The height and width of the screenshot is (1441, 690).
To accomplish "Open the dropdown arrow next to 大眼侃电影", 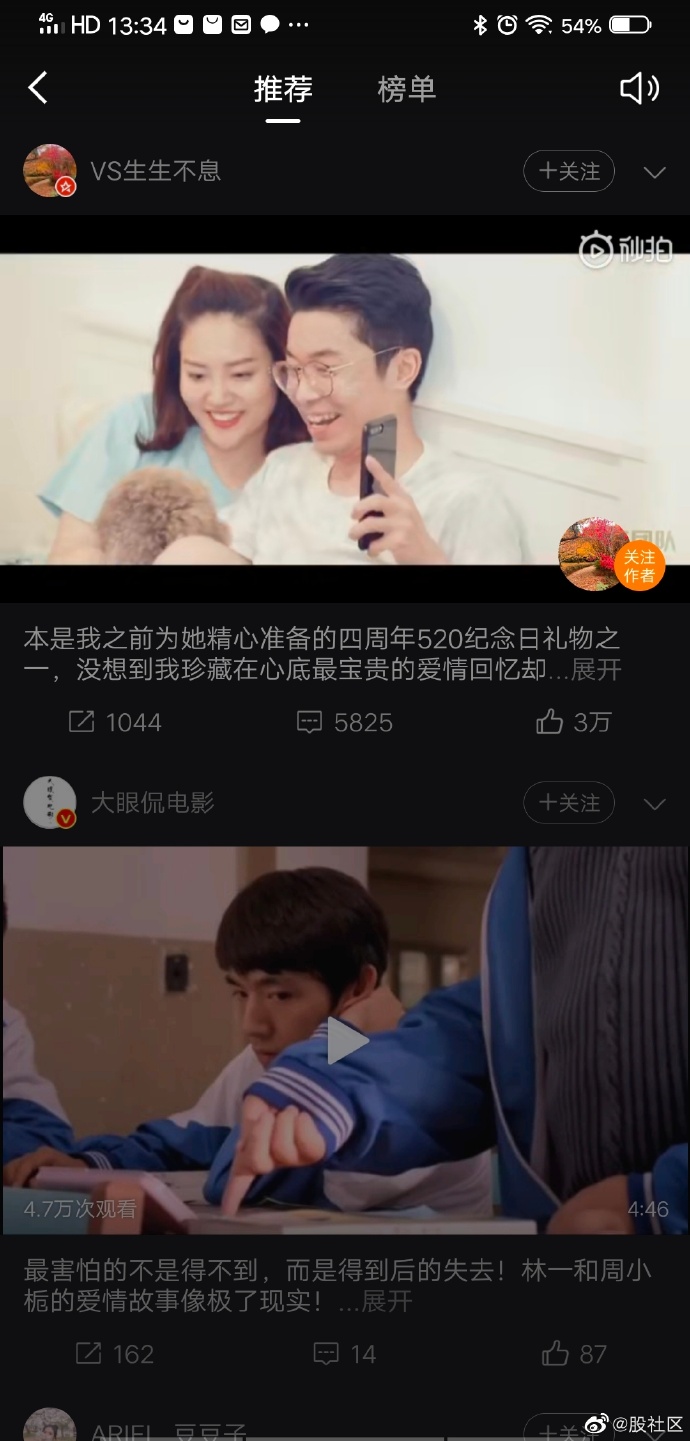I will [654, 803].
